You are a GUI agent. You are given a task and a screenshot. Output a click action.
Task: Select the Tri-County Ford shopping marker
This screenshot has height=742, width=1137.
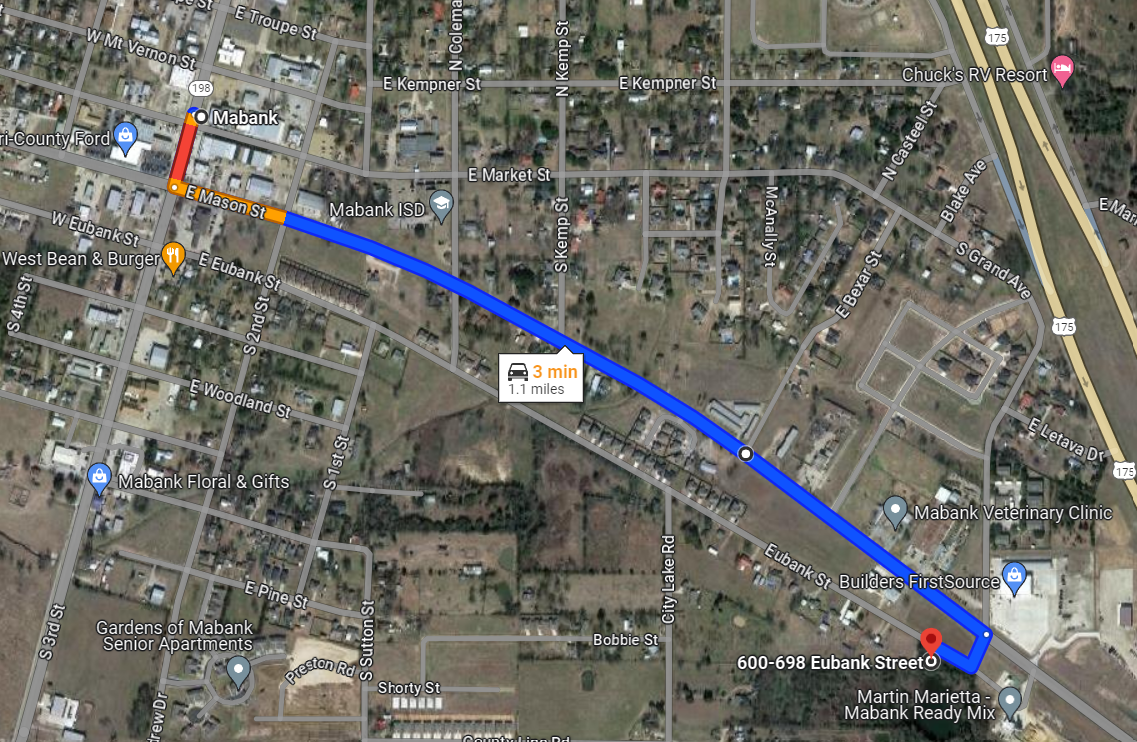tap(125, 133)
